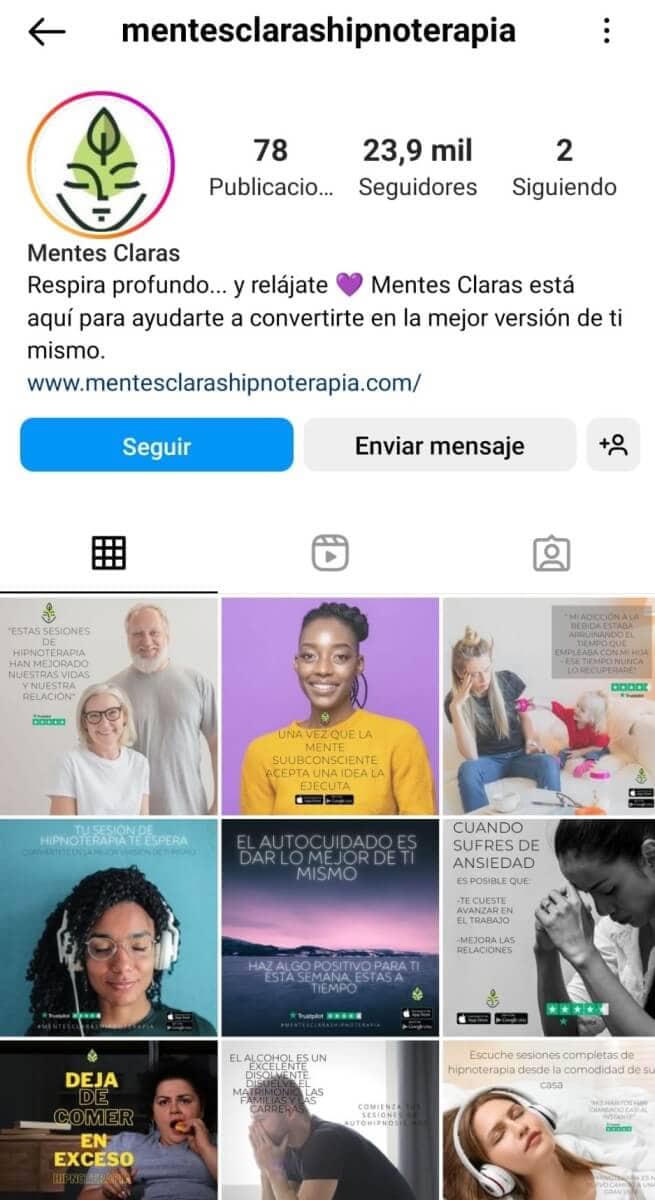Open the Siguiendo list

564,166
